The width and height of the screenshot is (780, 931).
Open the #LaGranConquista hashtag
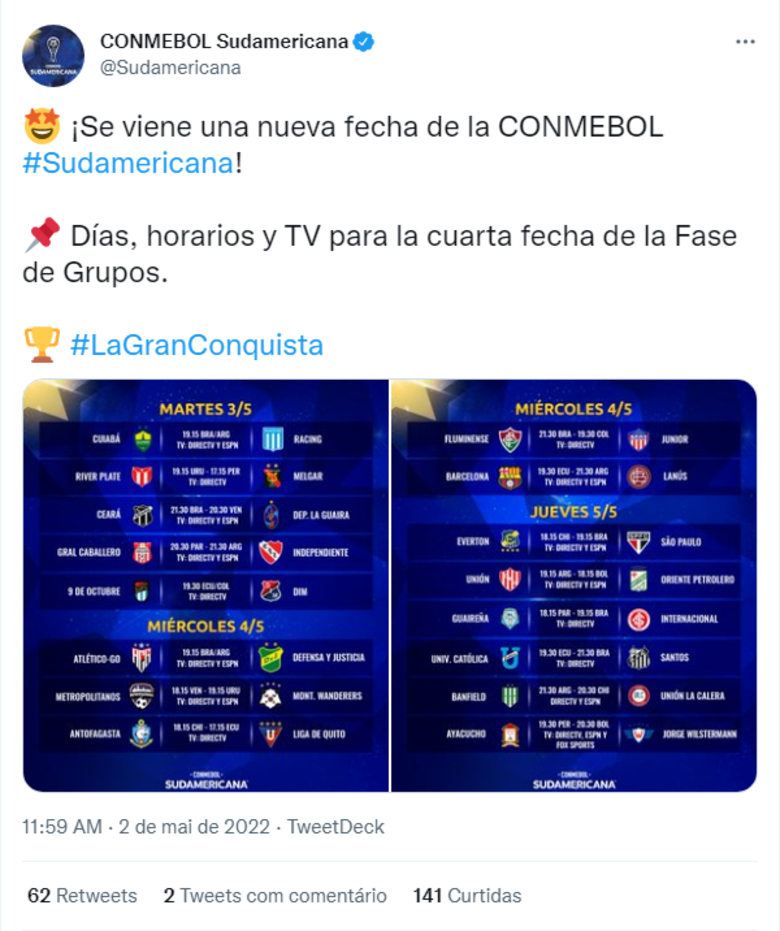point(196,345)
